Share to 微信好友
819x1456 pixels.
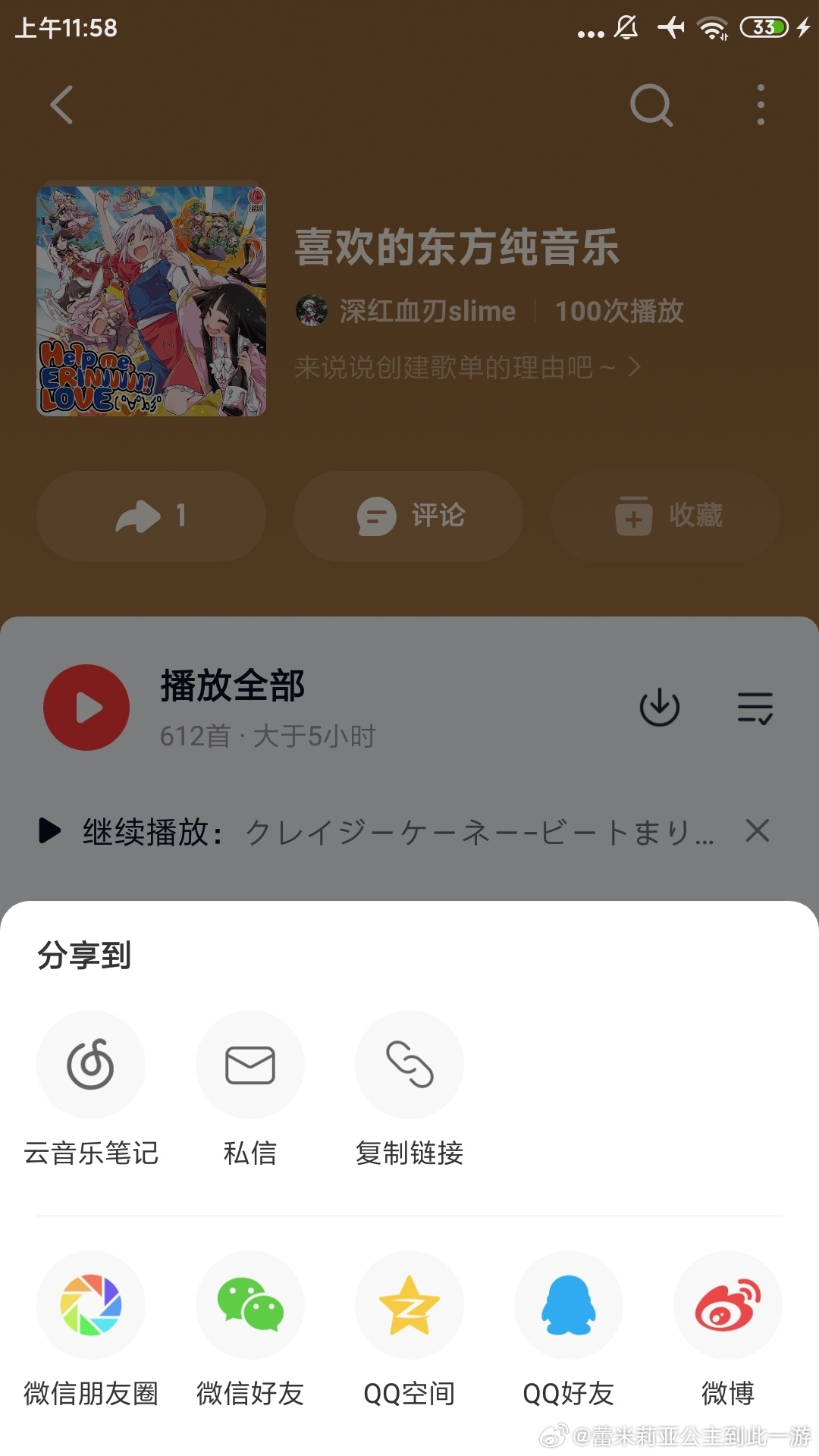(250, 1305)
